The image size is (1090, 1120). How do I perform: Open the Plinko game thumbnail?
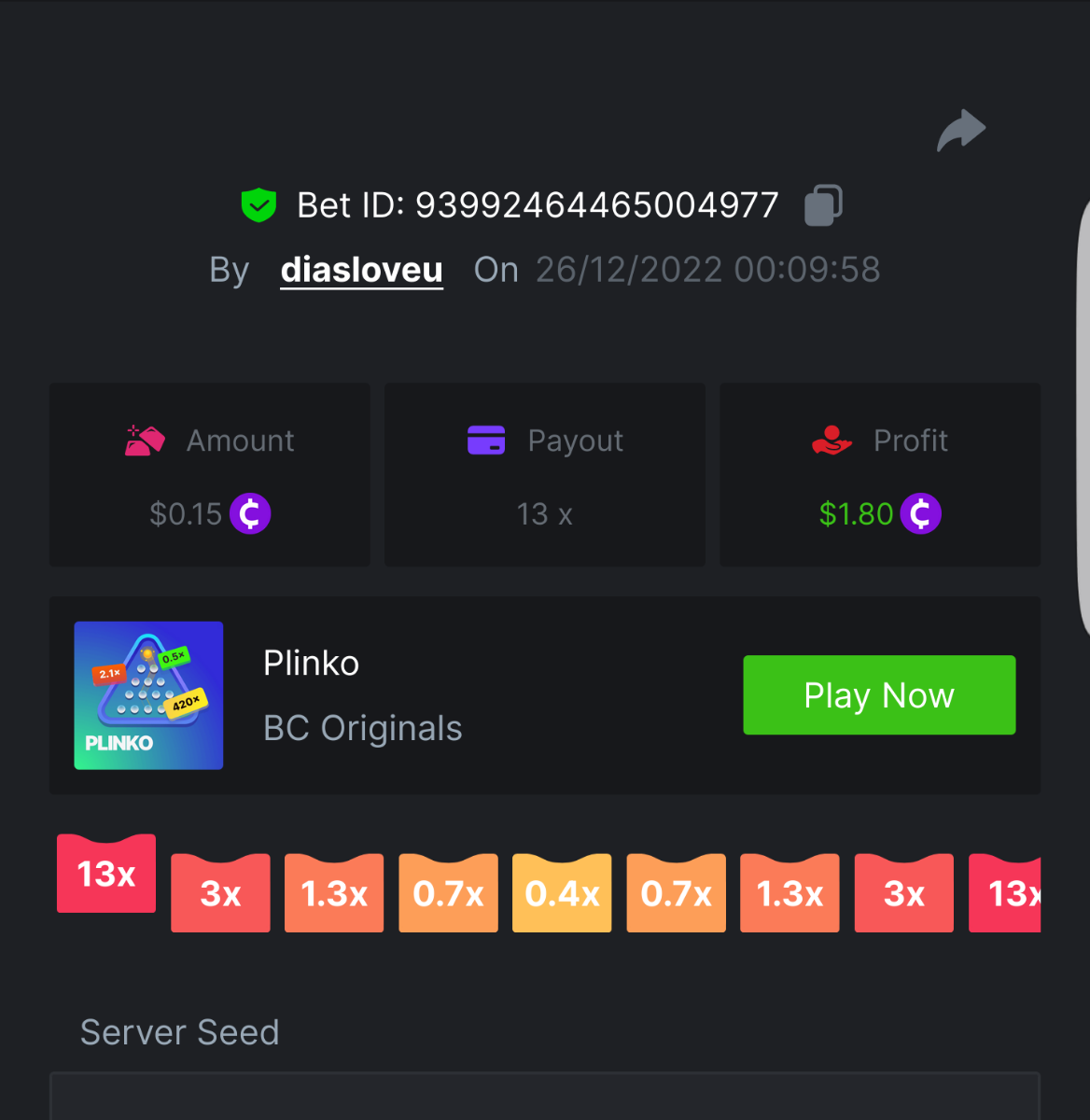pos(148,695)
